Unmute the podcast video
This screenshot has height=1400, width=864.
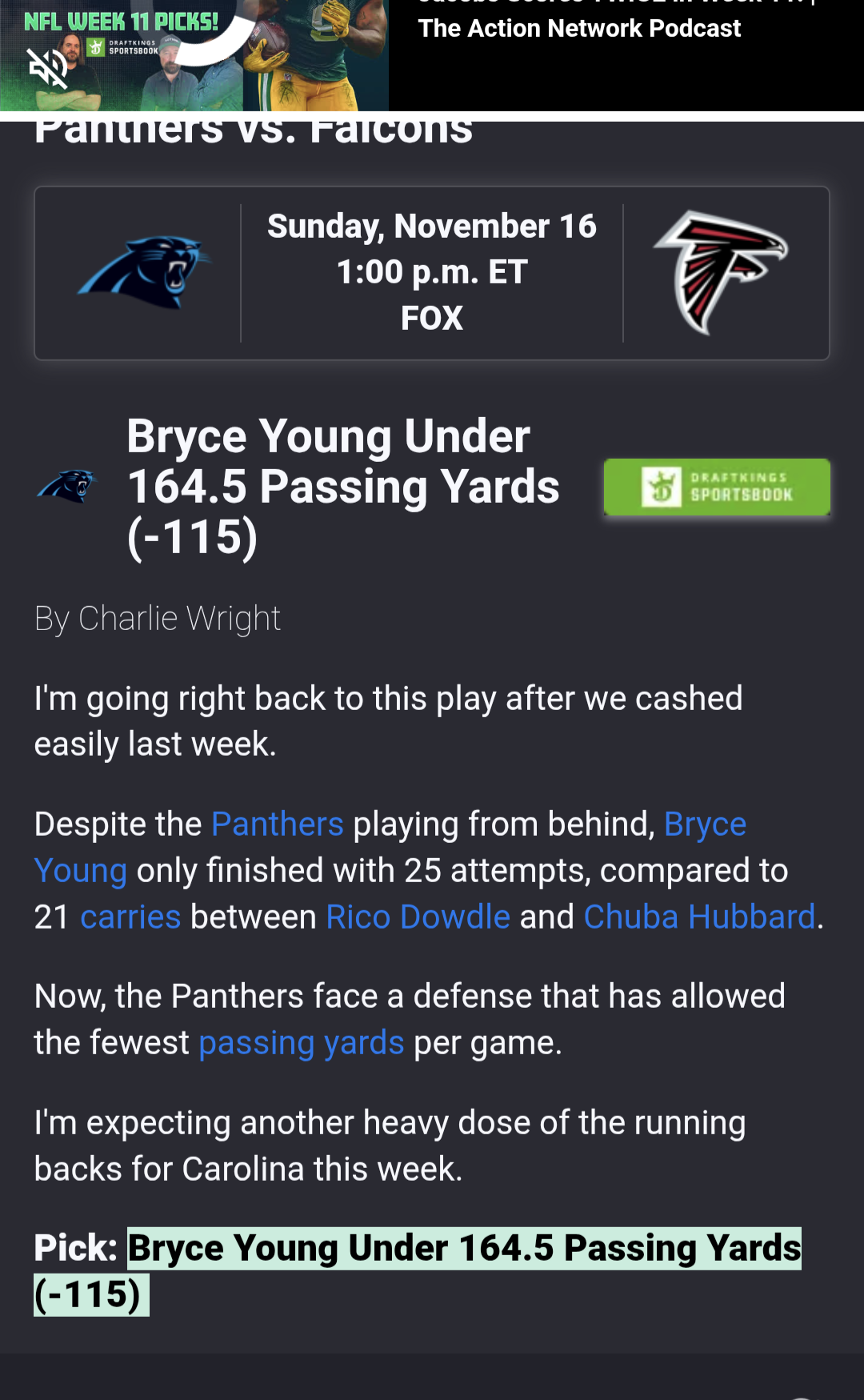(x=48, y=68)
